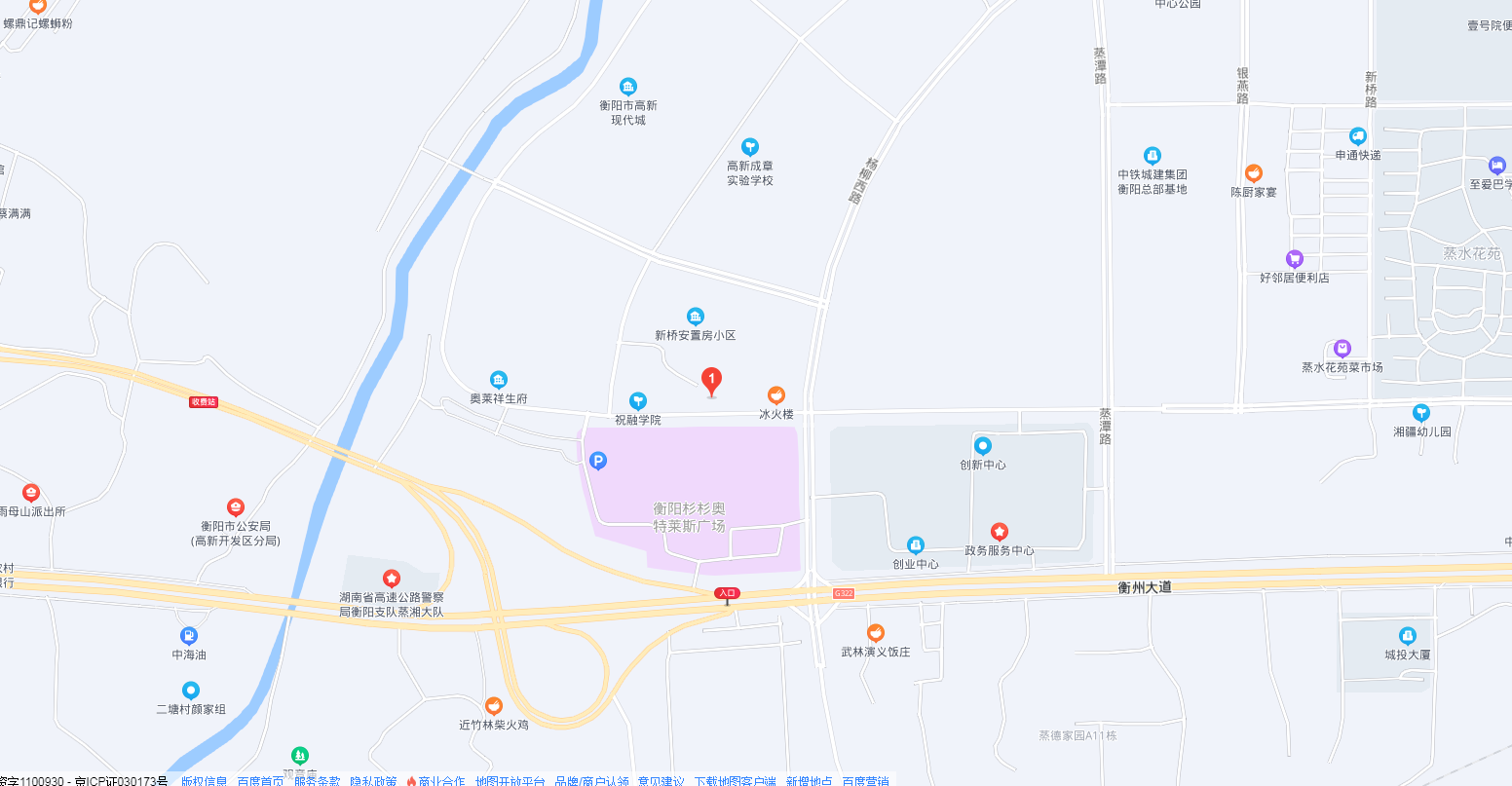
Task: Open the 中海油 gas station marker
Action: pyautogui.click(x=189, y=636)
